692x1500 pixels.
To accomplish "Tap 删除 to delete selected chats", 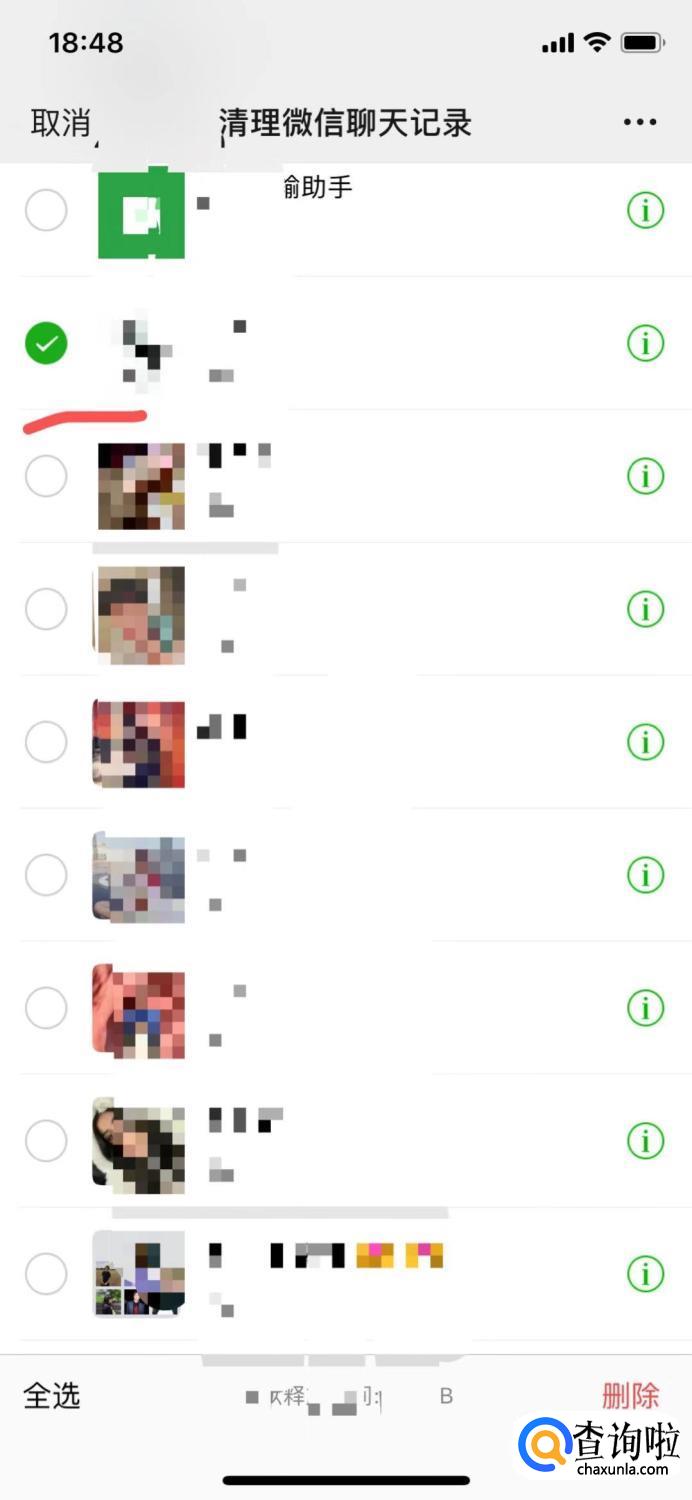I will click(630, 1395).
